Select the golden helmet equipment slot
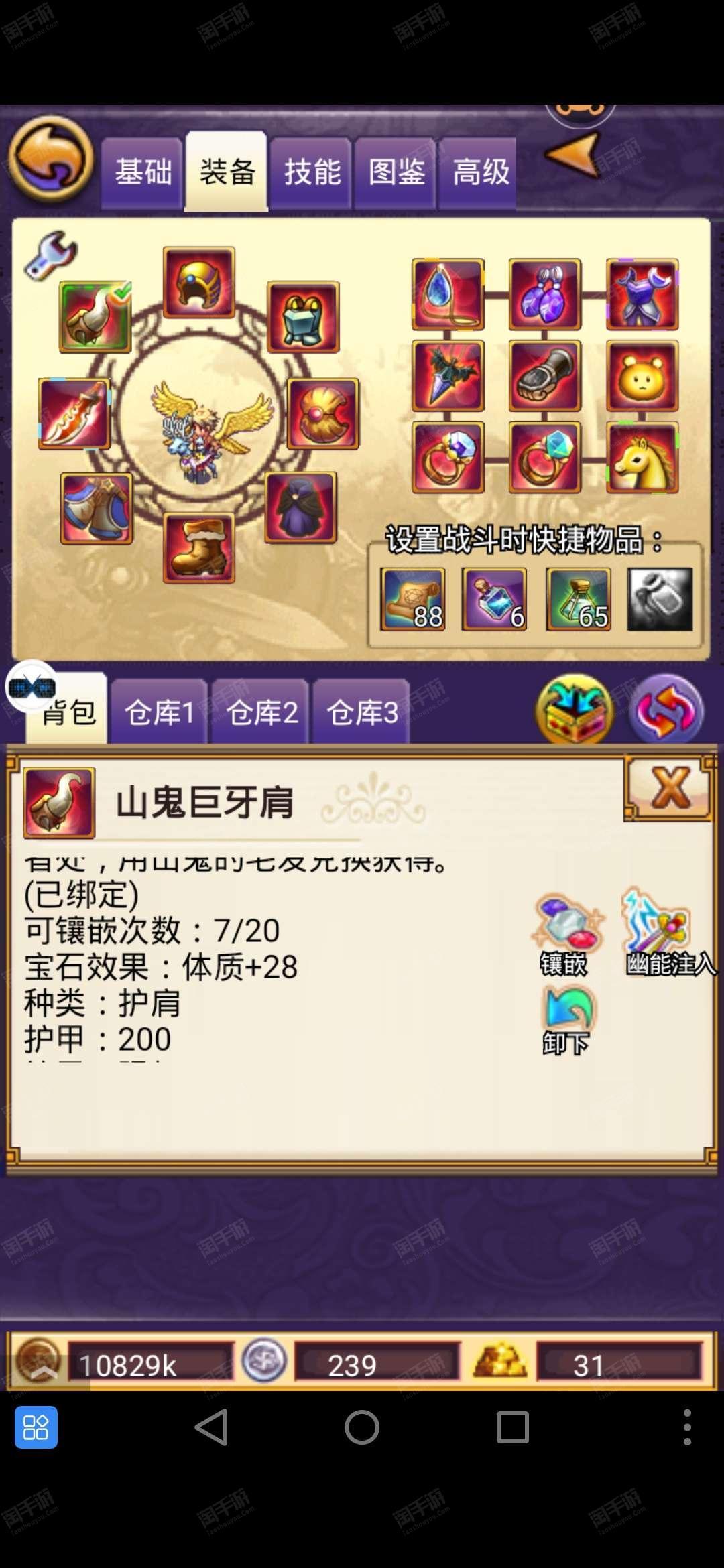Viewport: 724px width, 1568px height. [199, 282]
